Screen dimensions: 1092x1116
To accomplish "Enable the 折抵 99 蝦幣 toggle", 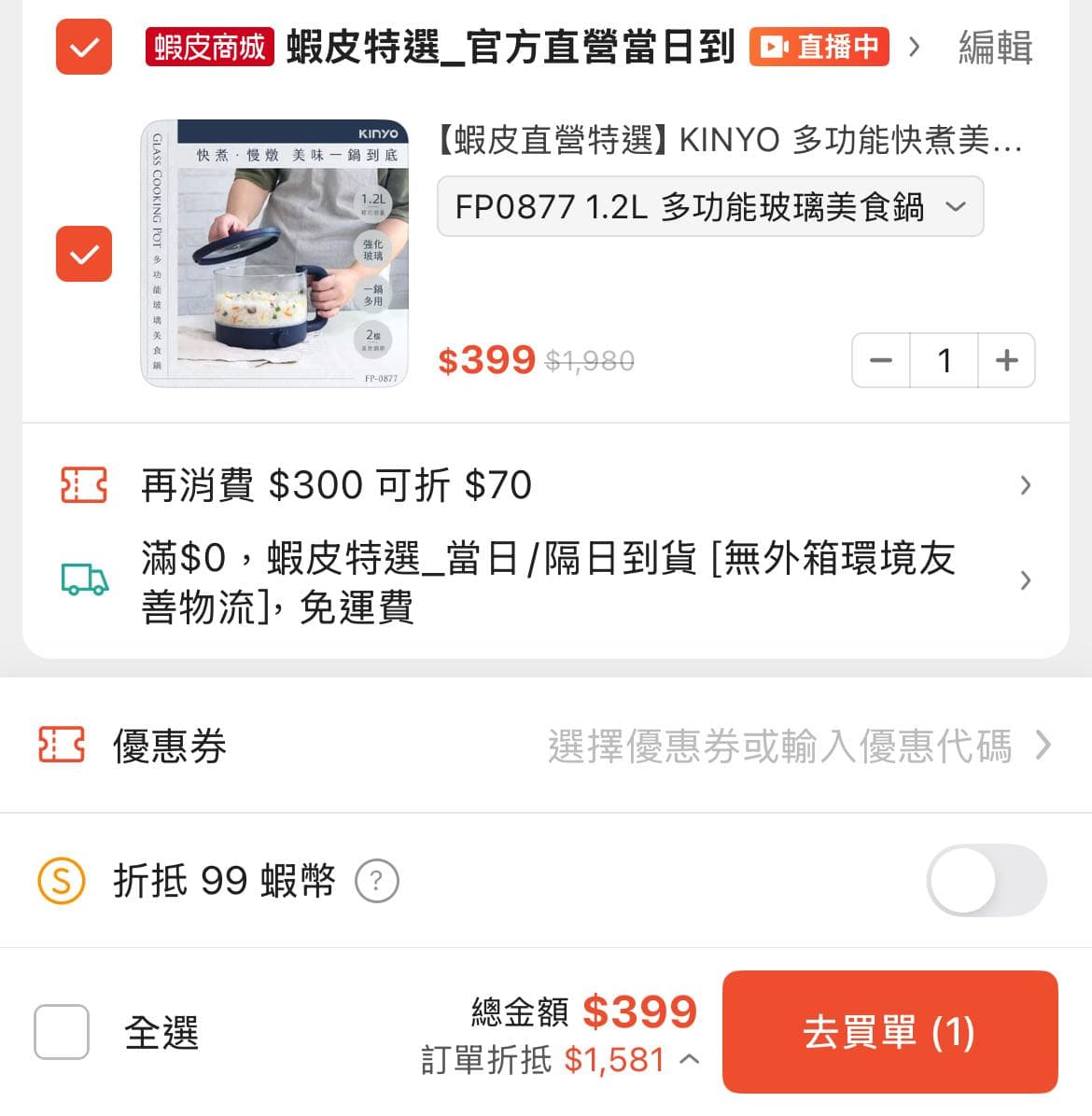I will pyautogui.click(x=987, y=880).
